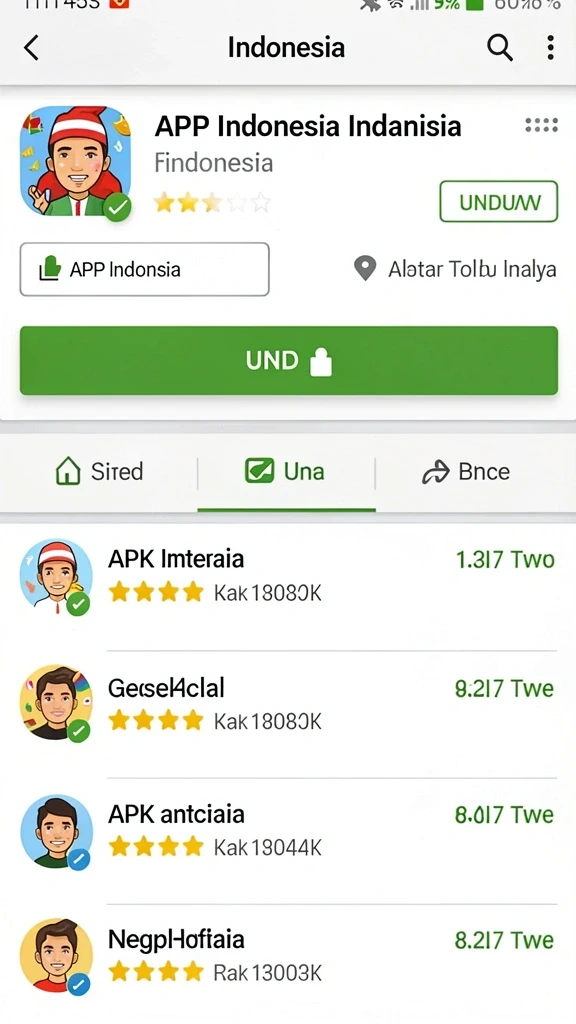Viewport: 576px width, 1024px height.
Task: View the APK antciaia entry
Action: coord(288,830)
